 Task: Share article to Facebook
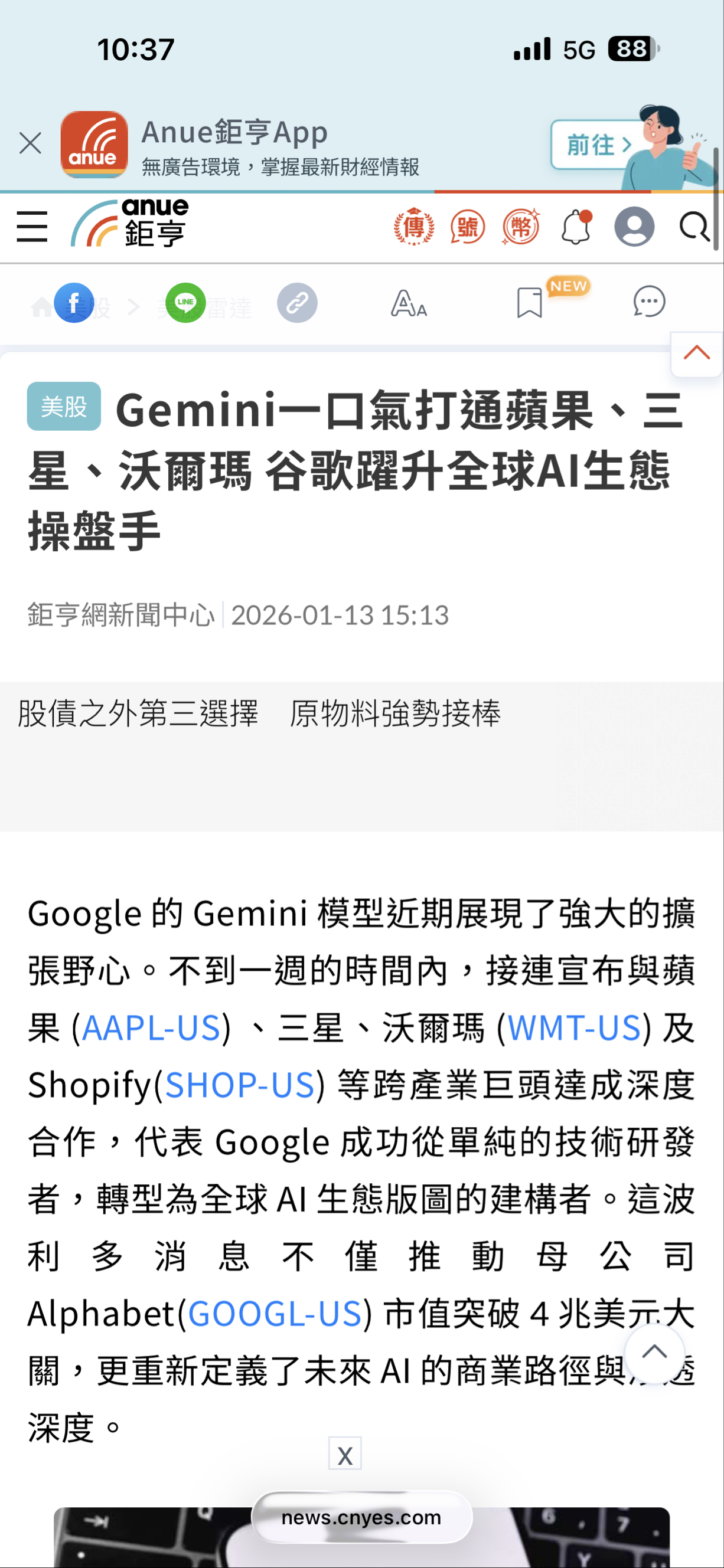point(74,303)
